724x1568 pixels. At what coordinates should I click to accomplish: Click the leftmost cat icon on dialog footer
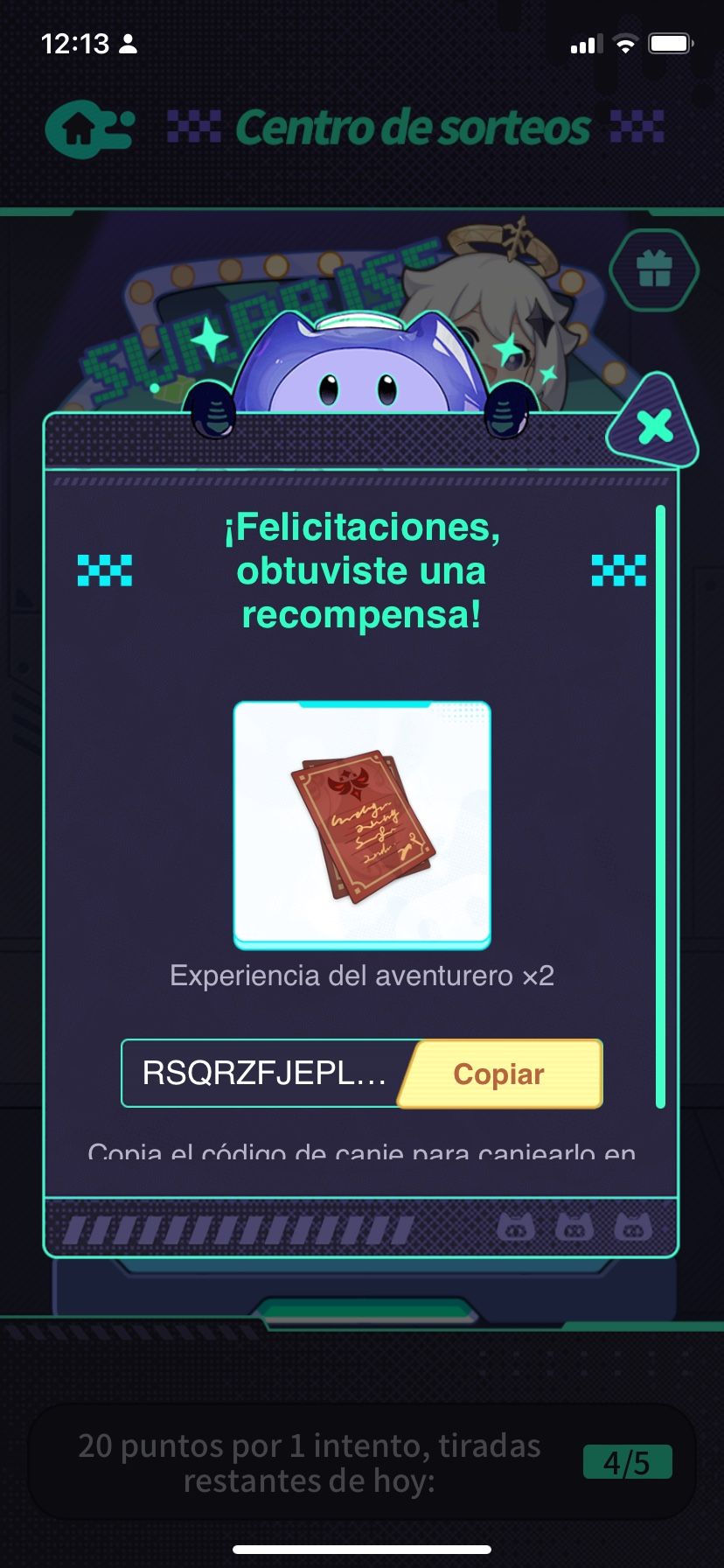coord(516,1228)
